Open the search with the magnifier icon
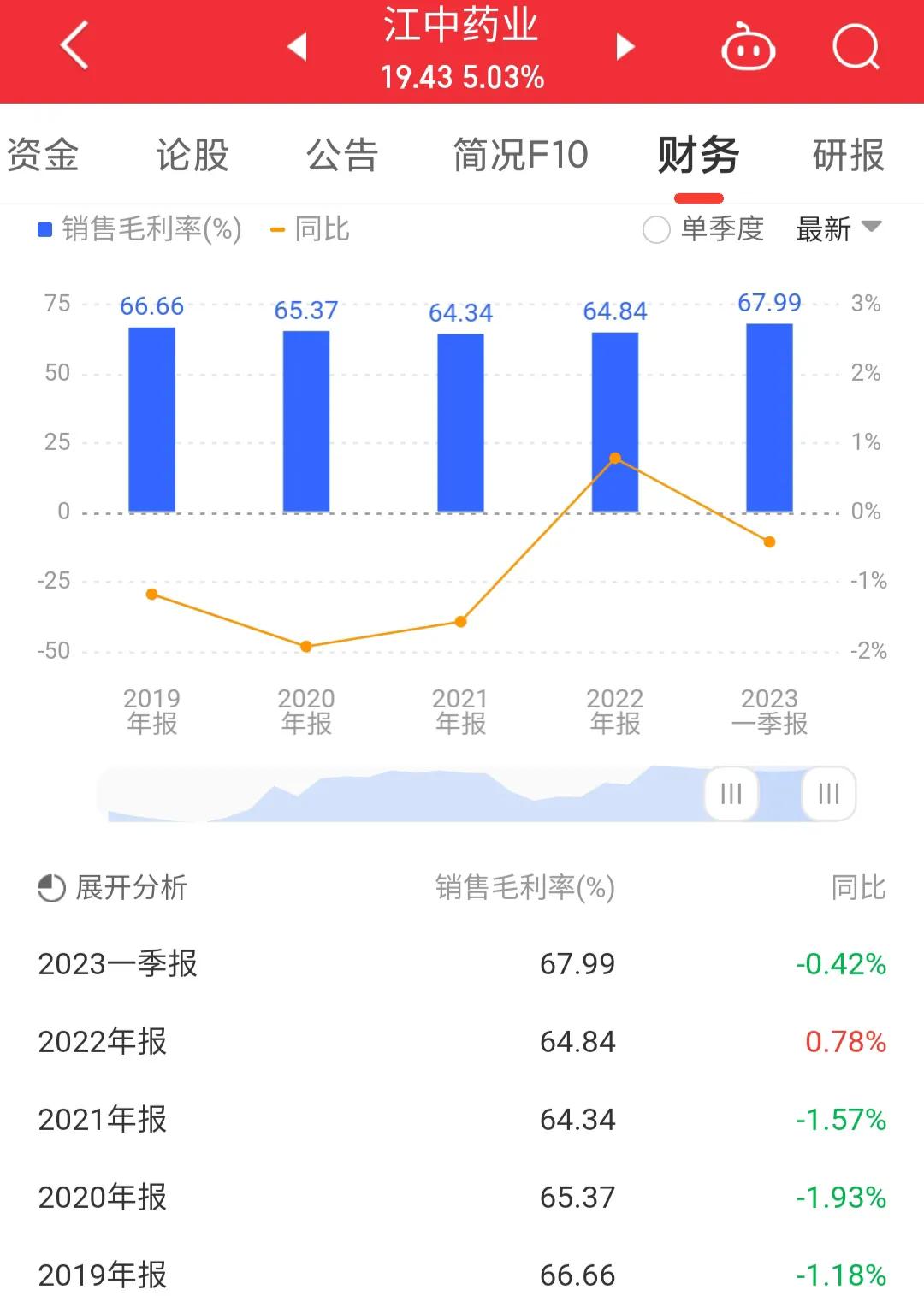This screenshot has height=1296, width=924. tap(855, 47)
